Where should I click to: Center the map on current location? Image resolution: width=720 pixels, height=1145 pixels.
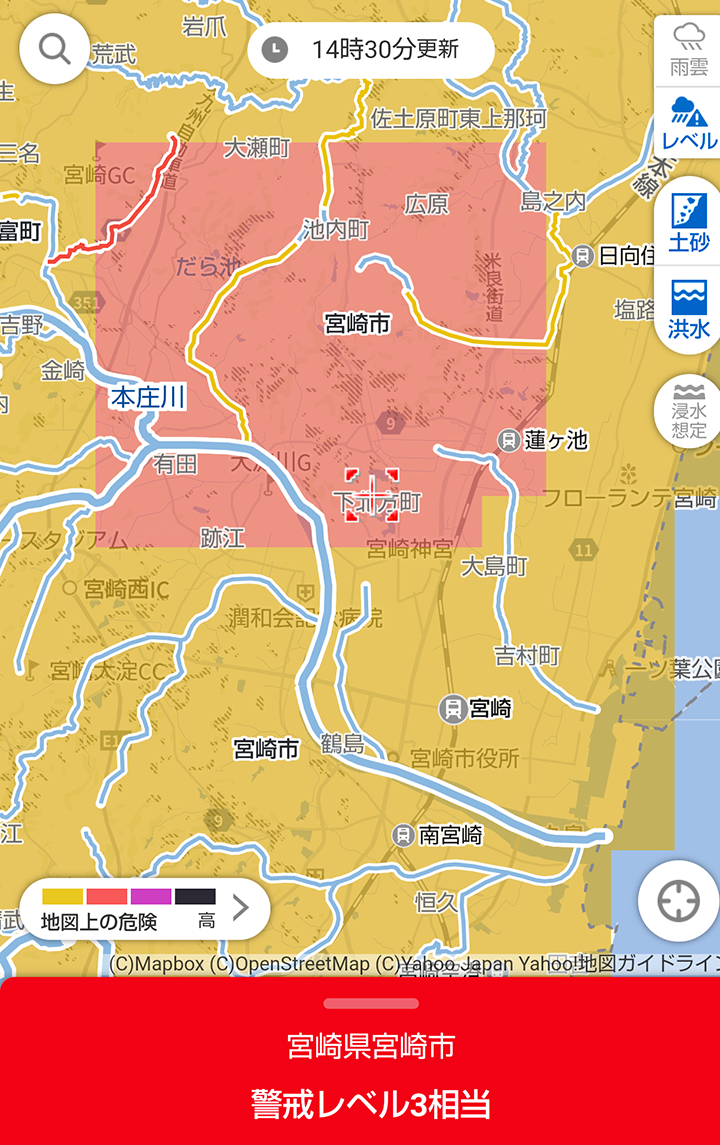coord(677,901)
